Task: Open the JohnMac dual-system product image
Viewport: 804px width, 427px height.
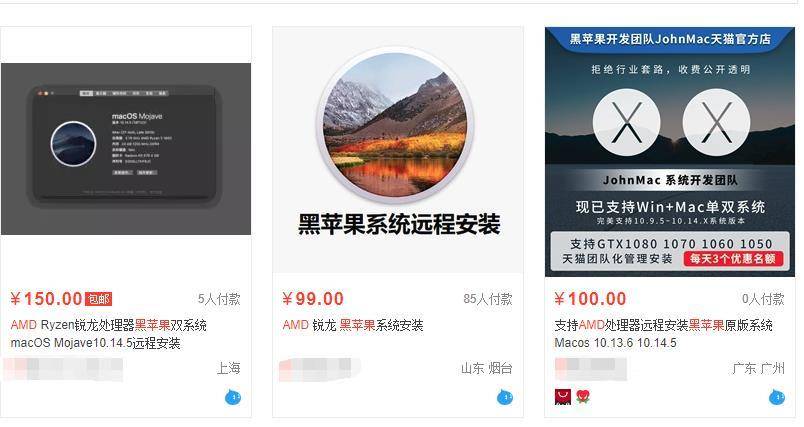Action: 670,150
